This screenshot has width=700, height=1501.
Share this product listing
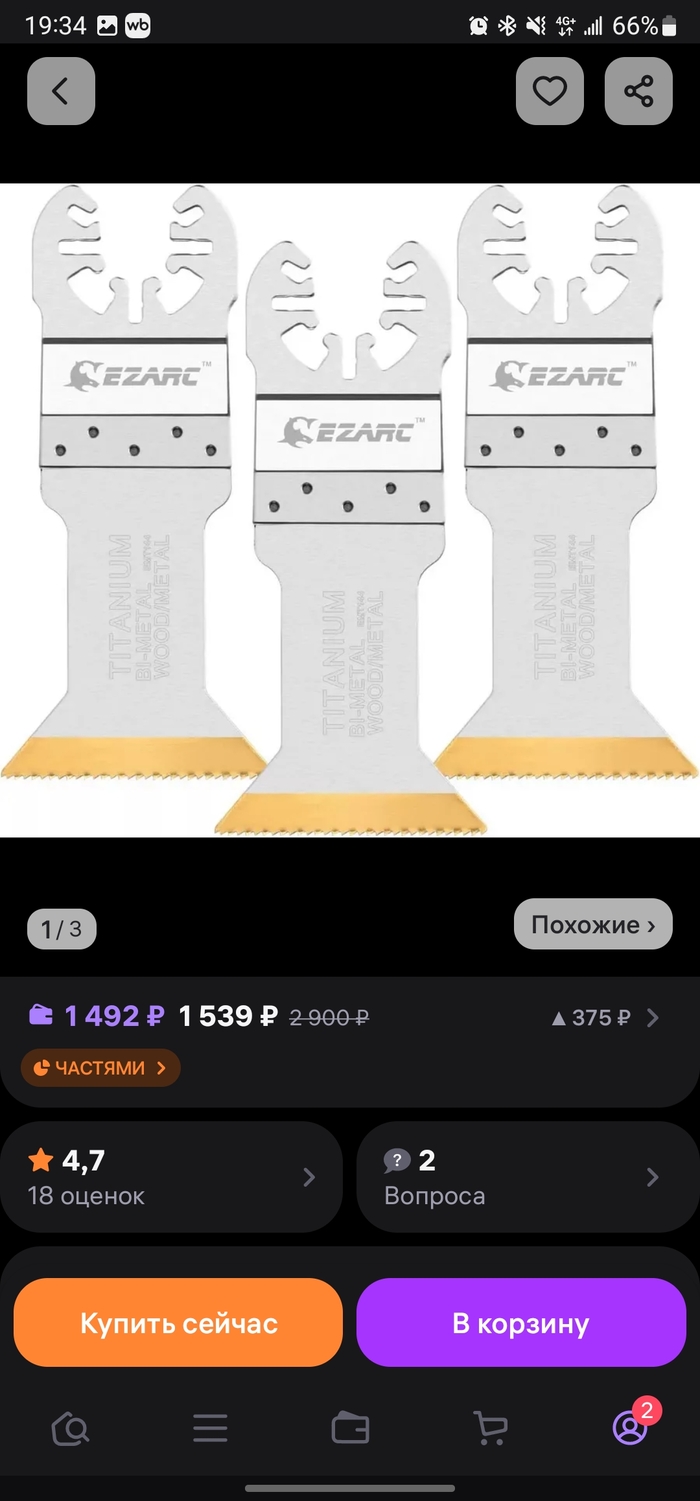coord(638,92)
